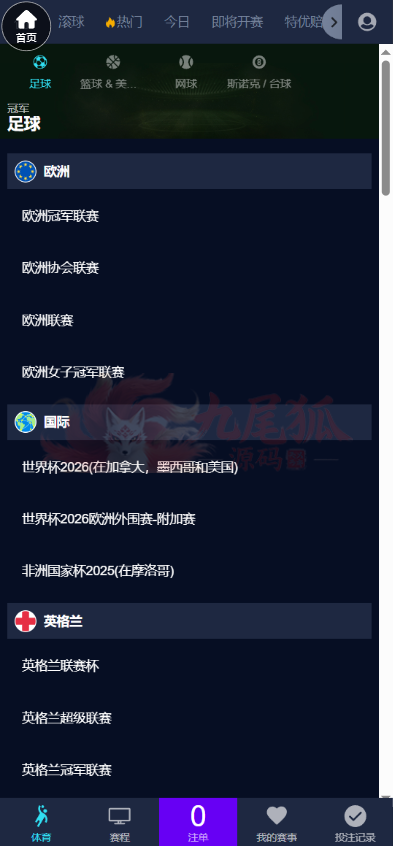Select the 斯诺克 / 台球 category
Viewport: 393px width, 846px height.
259,72
